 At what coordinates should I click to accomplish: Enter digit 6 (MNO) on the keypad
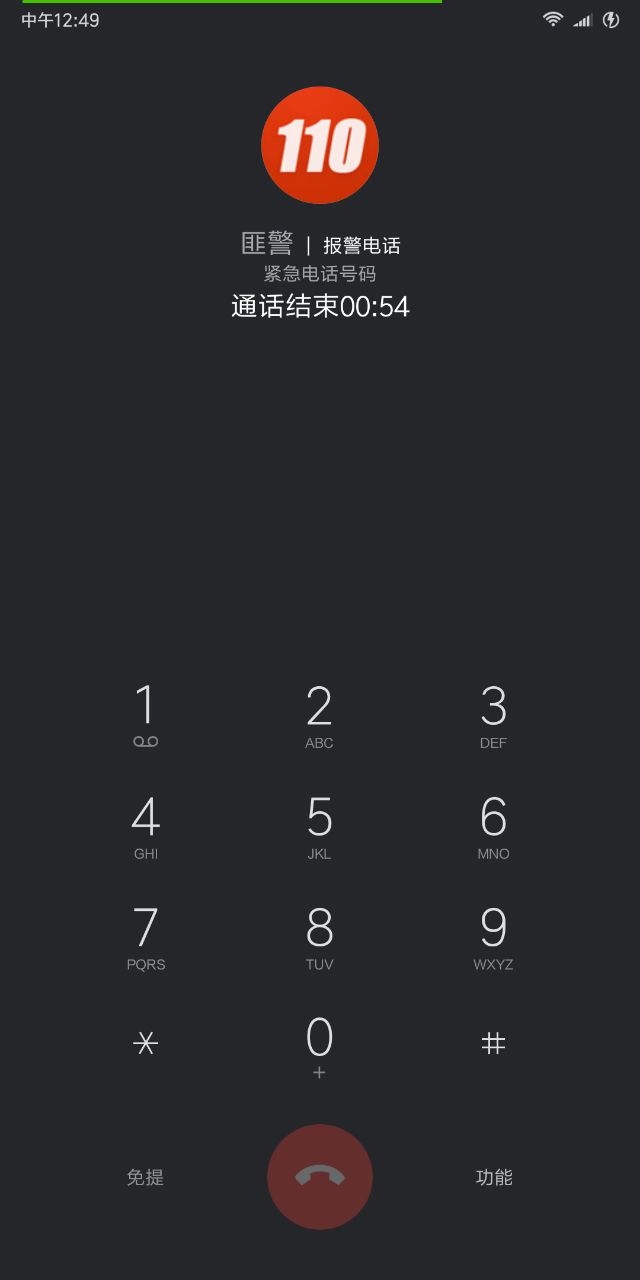coord(493,826)
